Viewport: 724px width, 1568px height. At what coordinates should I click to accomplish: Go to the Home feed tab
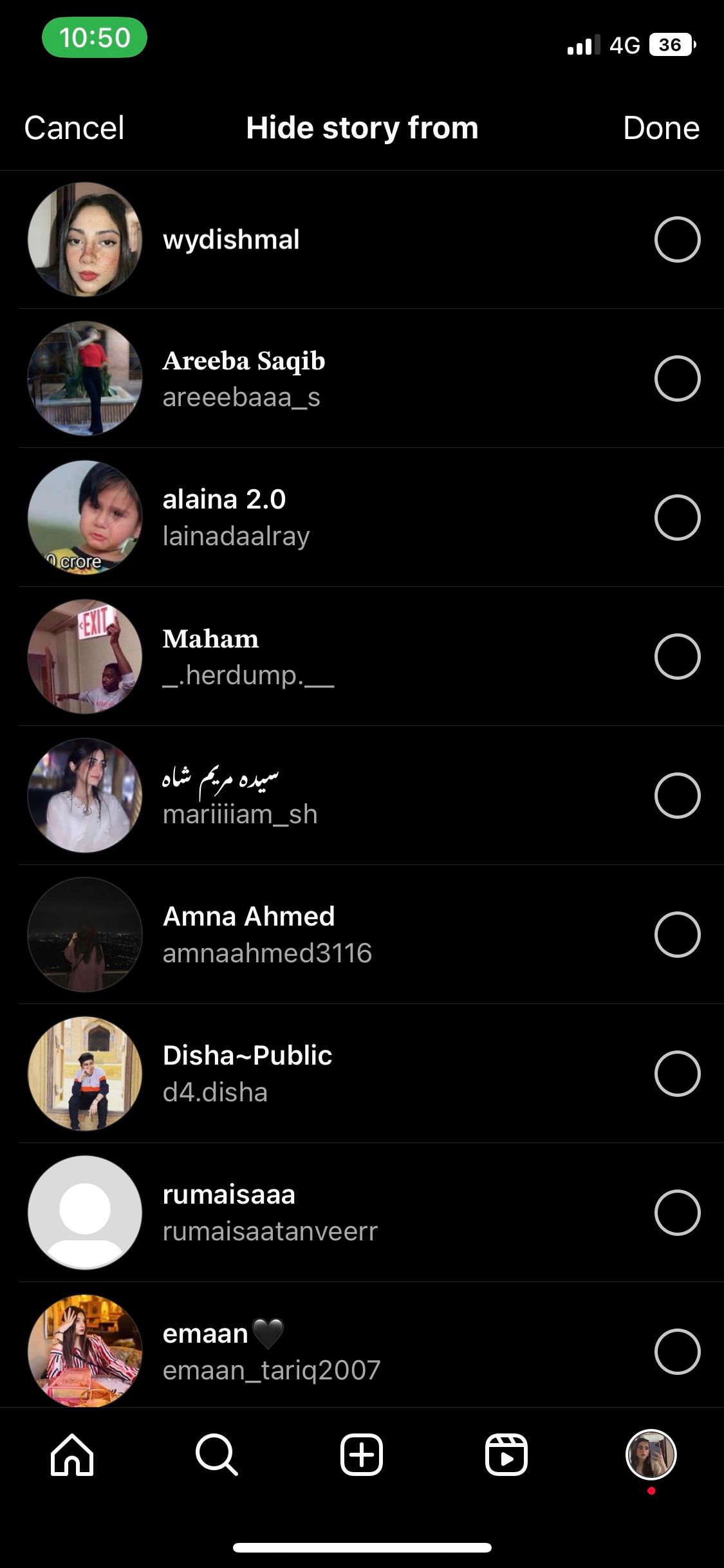[72, 1455]
